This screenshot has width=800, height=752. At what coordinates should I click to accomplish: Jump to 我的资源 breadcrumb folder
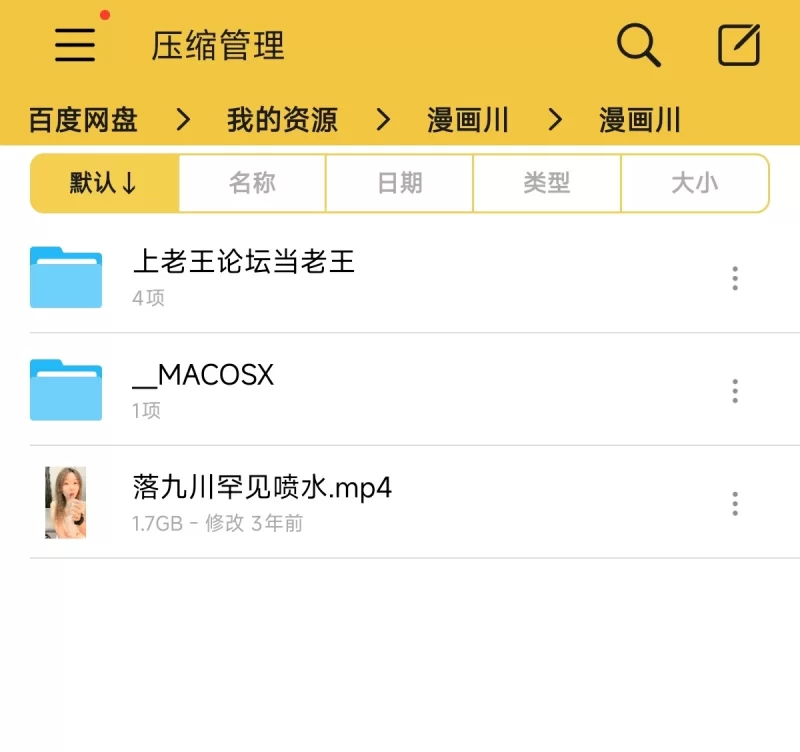point(282,121)
